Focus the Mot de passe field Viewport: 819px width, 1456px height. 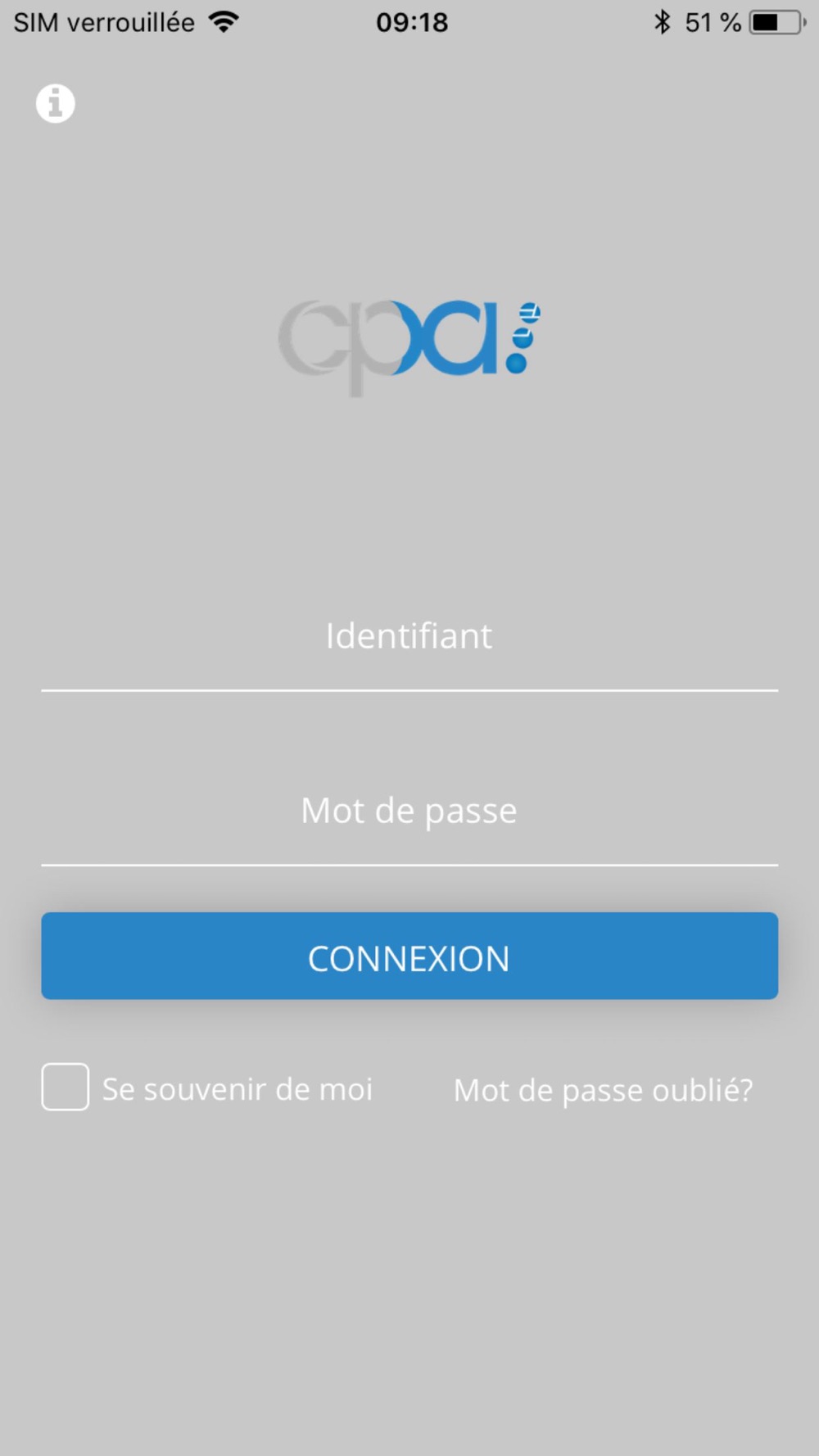[x=409, y=811]
